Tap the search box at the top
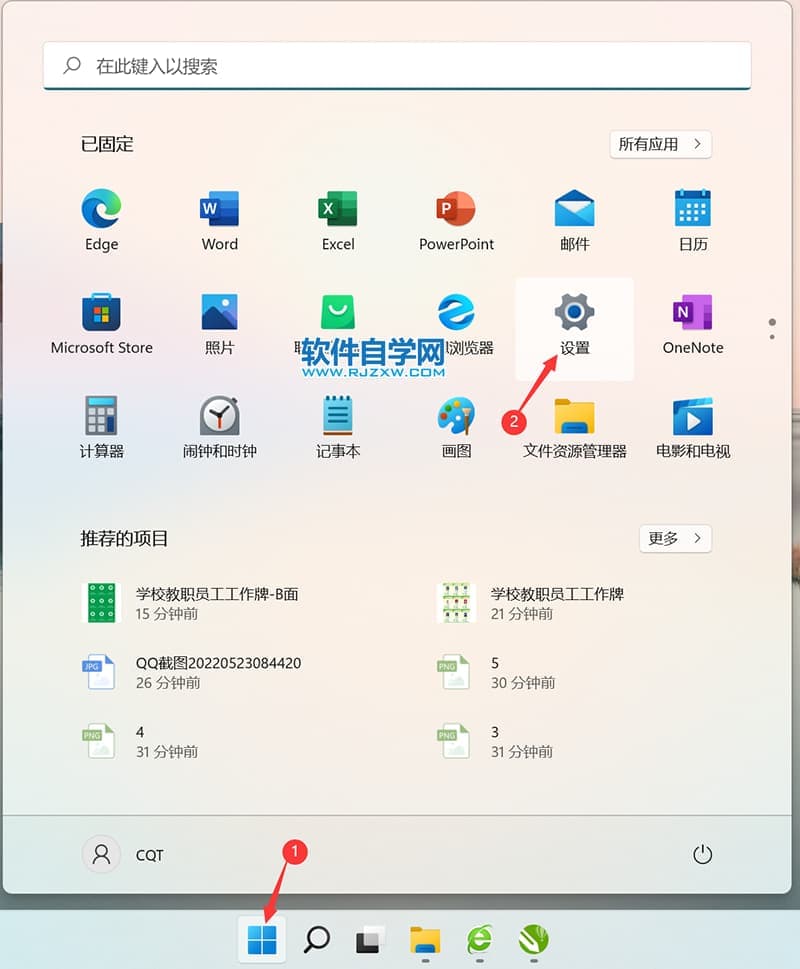 pos(397,66)
